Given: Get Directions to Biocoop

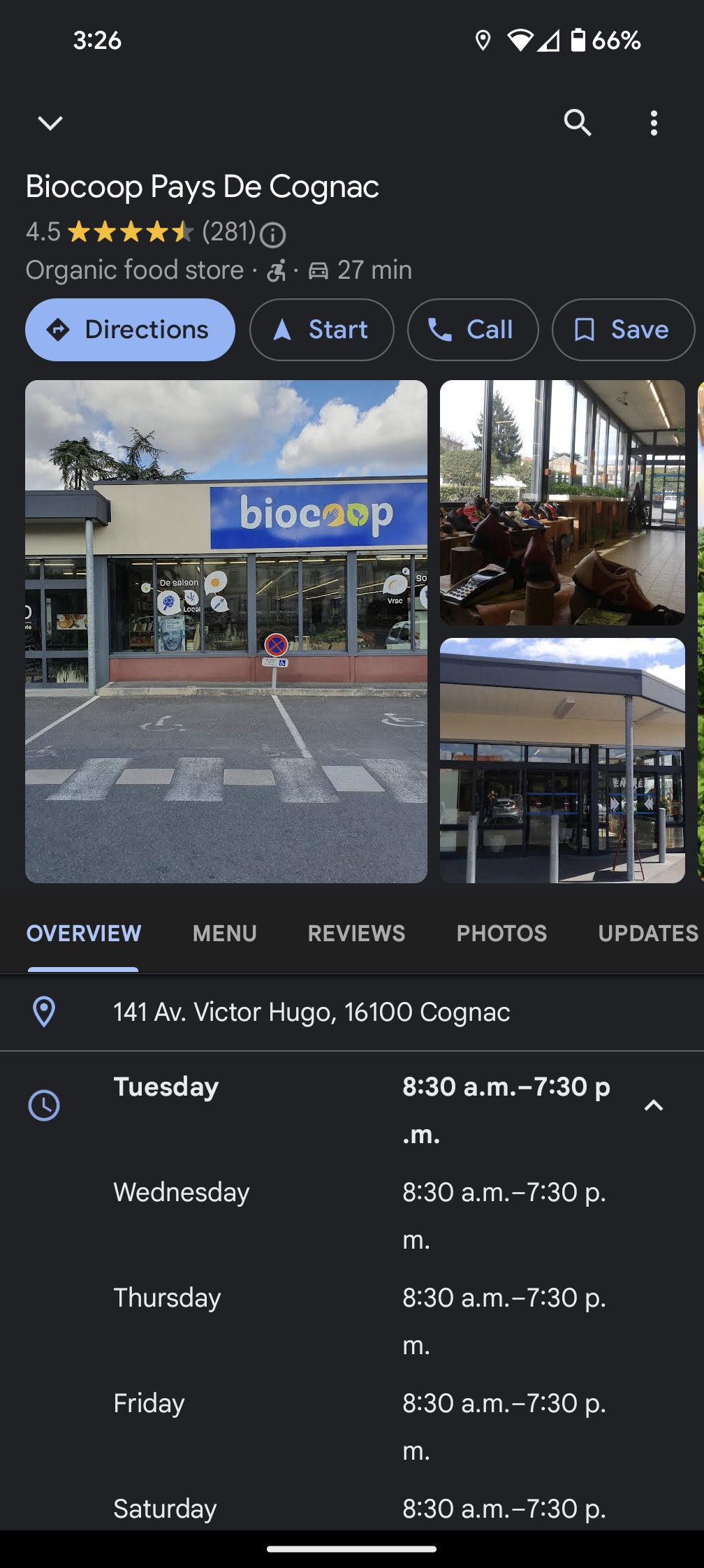Looking at the screenshot, I should point(130,330).
